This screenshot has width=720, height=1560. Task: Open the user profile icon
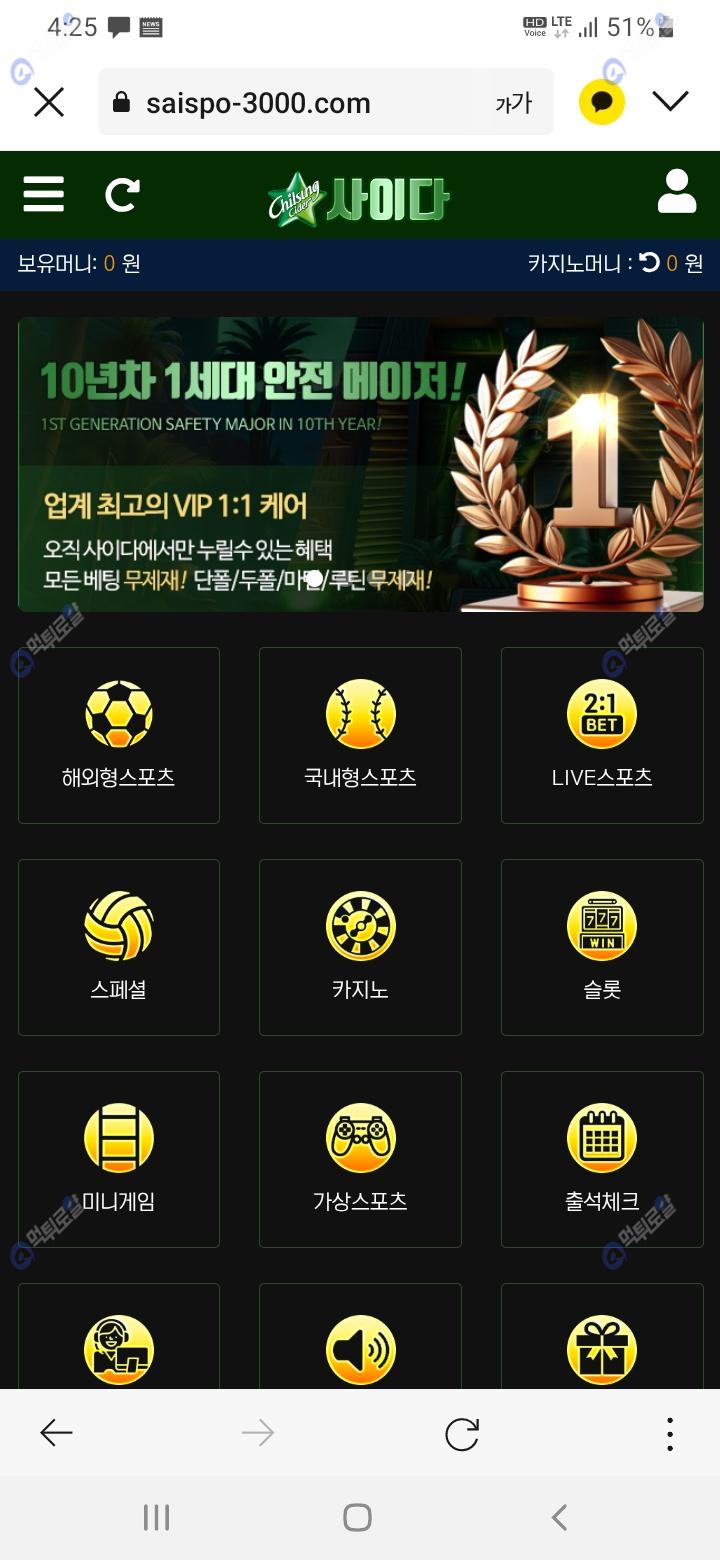coord(677,192)
